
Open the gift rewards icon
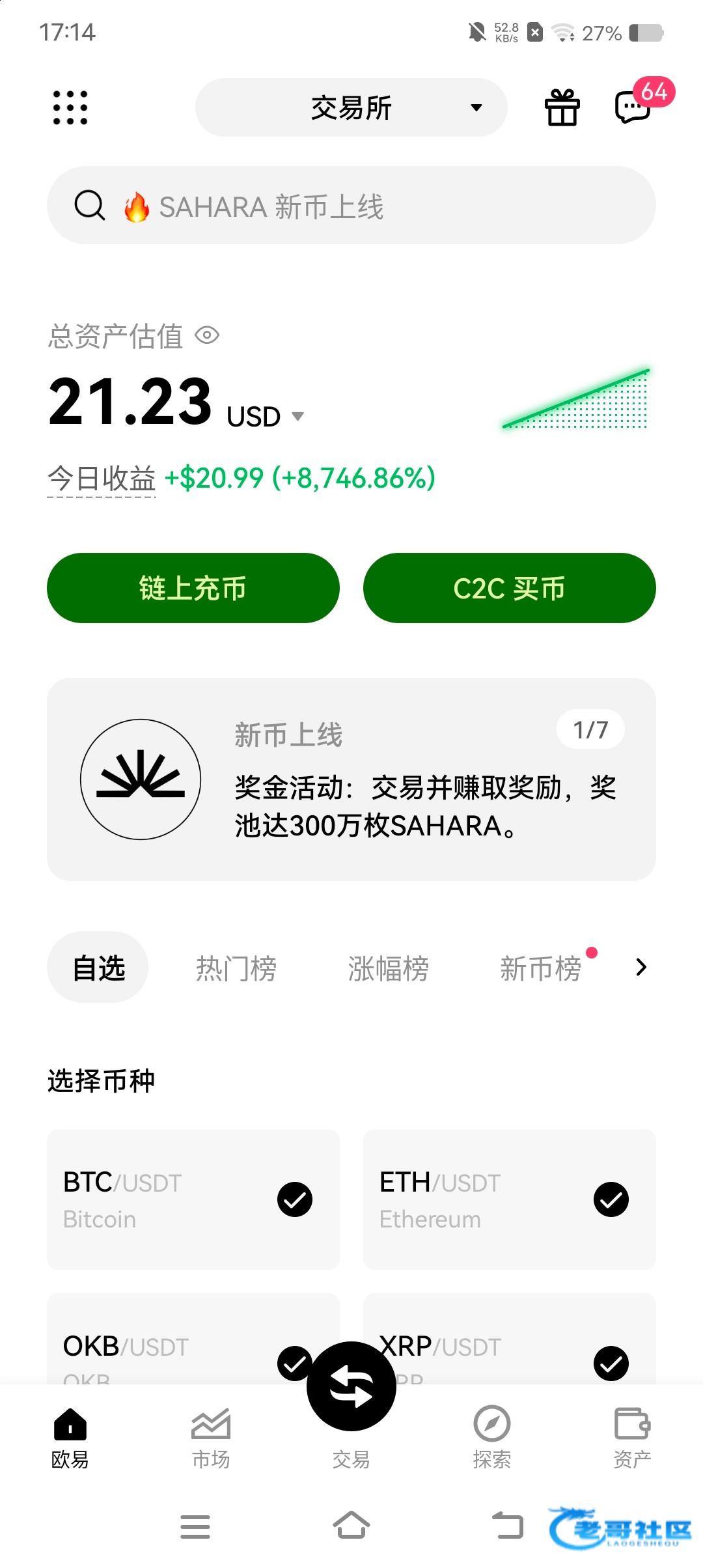(x=562, y=107)
